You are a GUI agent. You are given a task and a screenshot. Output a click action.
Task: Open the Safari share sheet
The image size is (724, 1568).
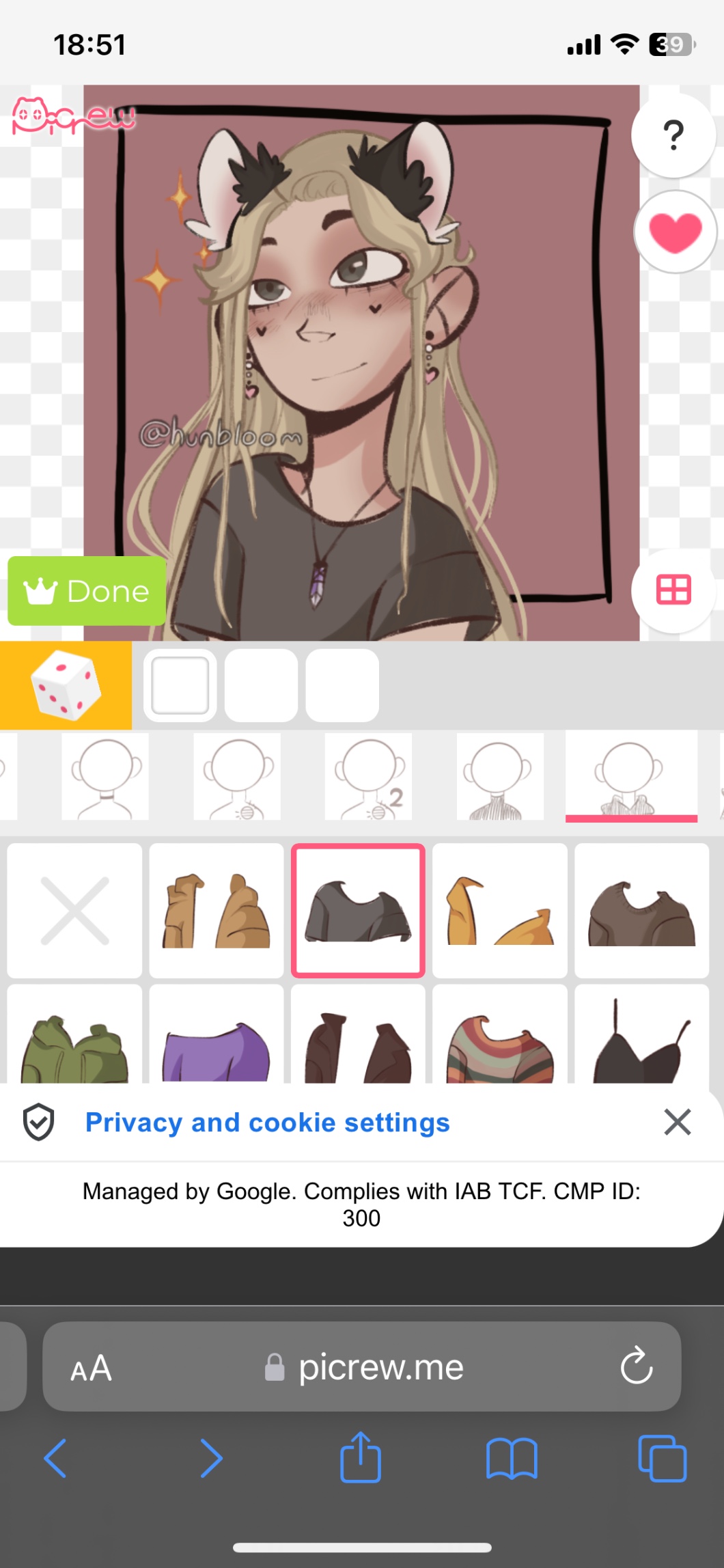pyautogui.click(x=361, y=1457)
